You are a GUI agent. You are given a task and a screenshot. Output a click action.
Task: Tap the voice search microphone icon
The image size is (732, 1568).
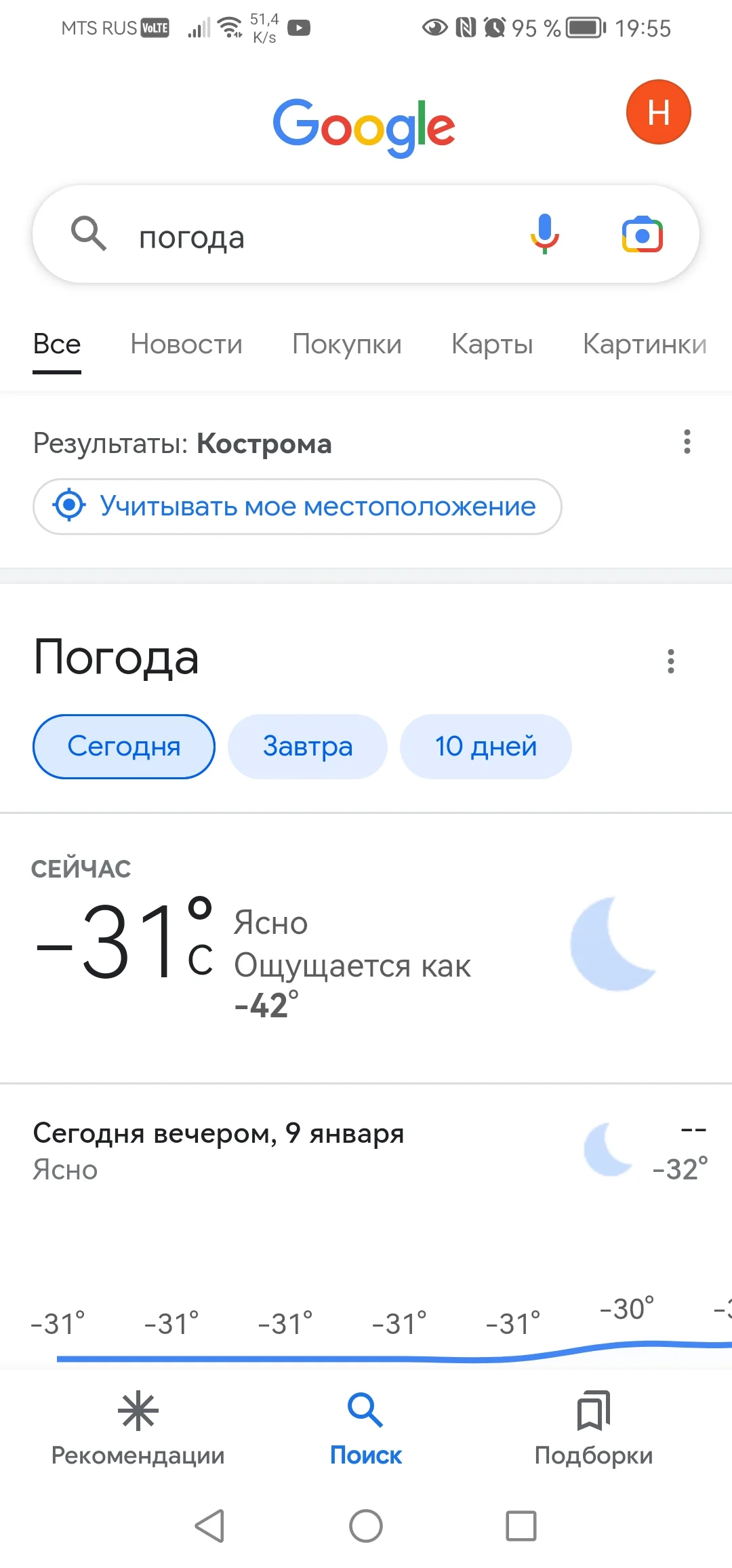[x=544, y=235]
